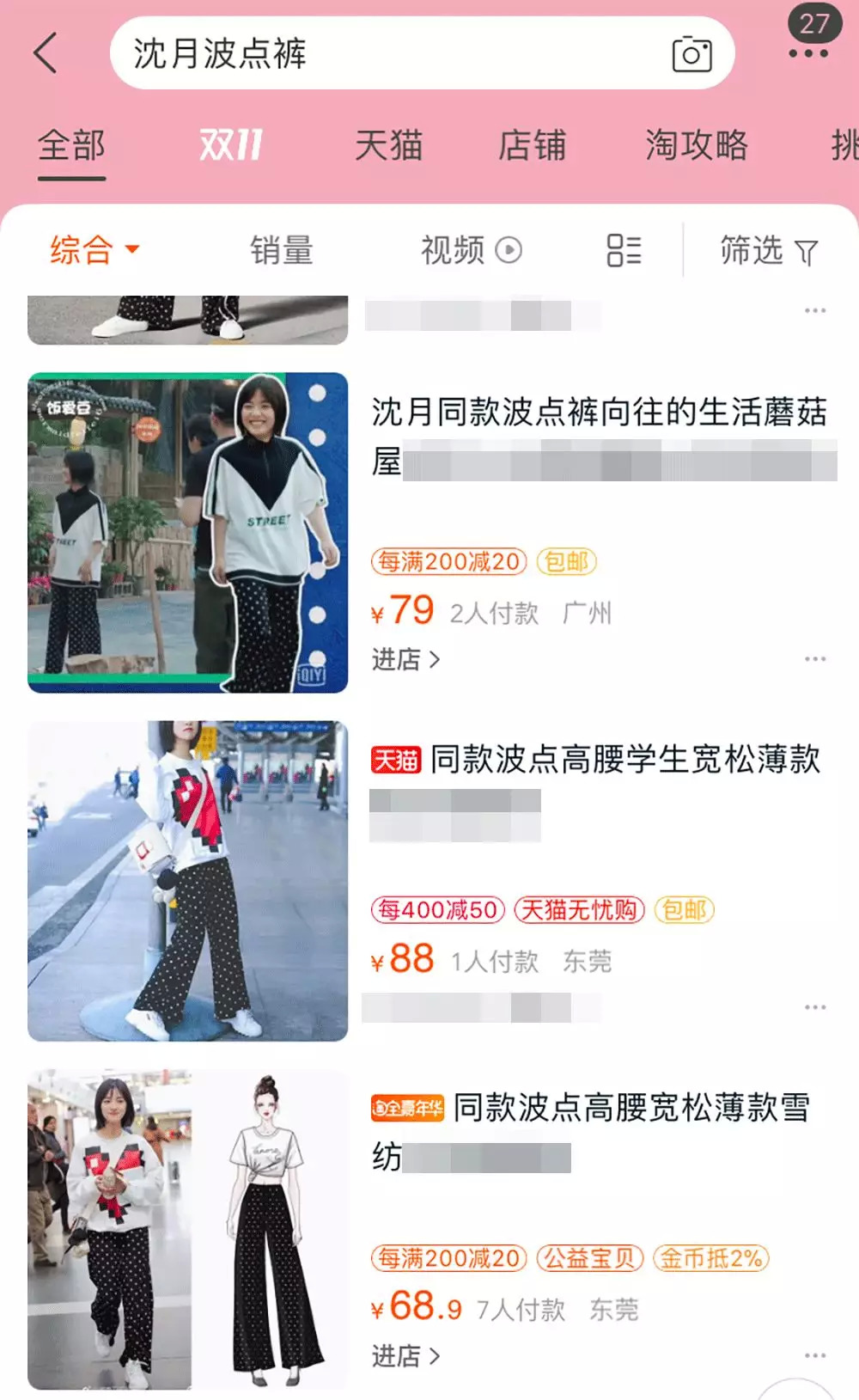Tap the search box with 沈月波点裤

tap(422, 53)
